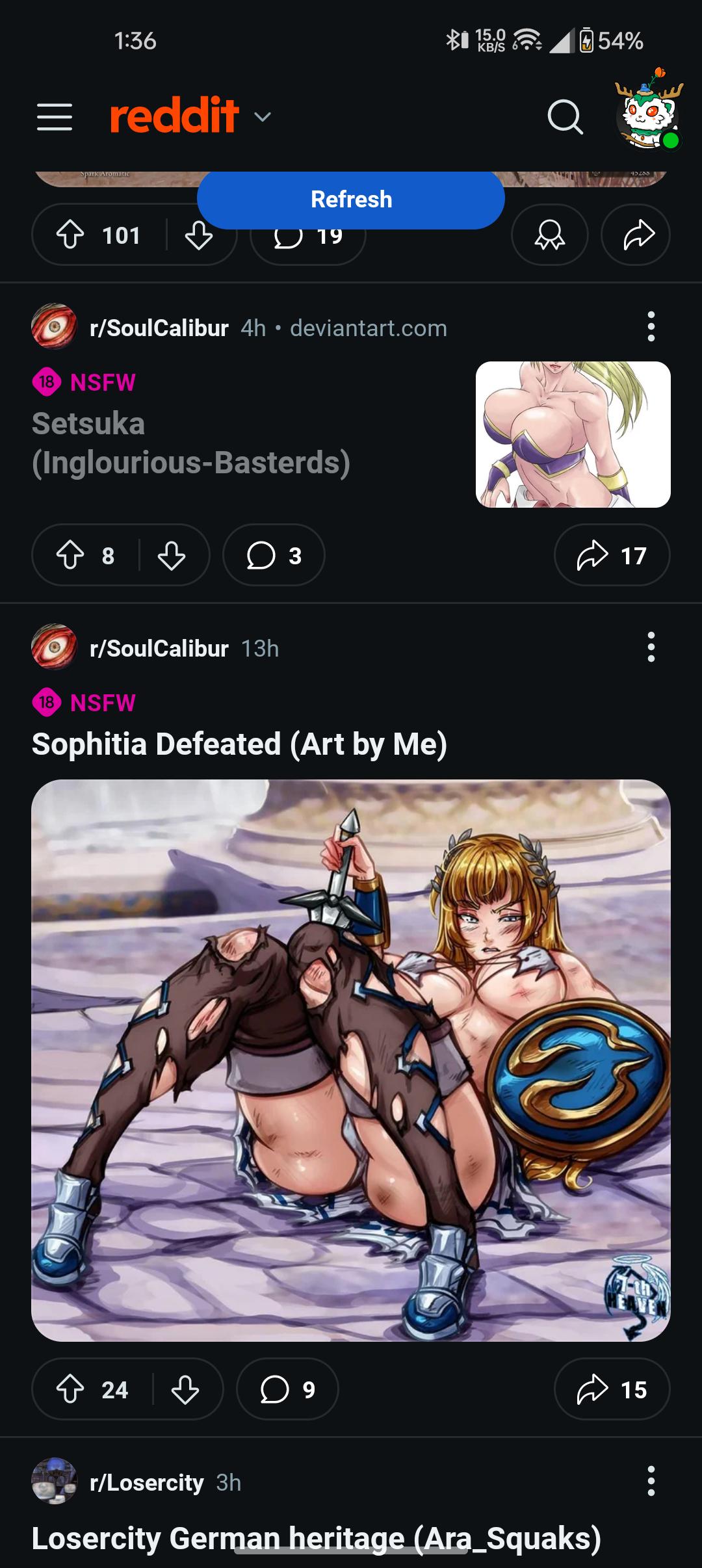Upvote the Setsuka post
The image size is (702, 1568).
(70, 556)
